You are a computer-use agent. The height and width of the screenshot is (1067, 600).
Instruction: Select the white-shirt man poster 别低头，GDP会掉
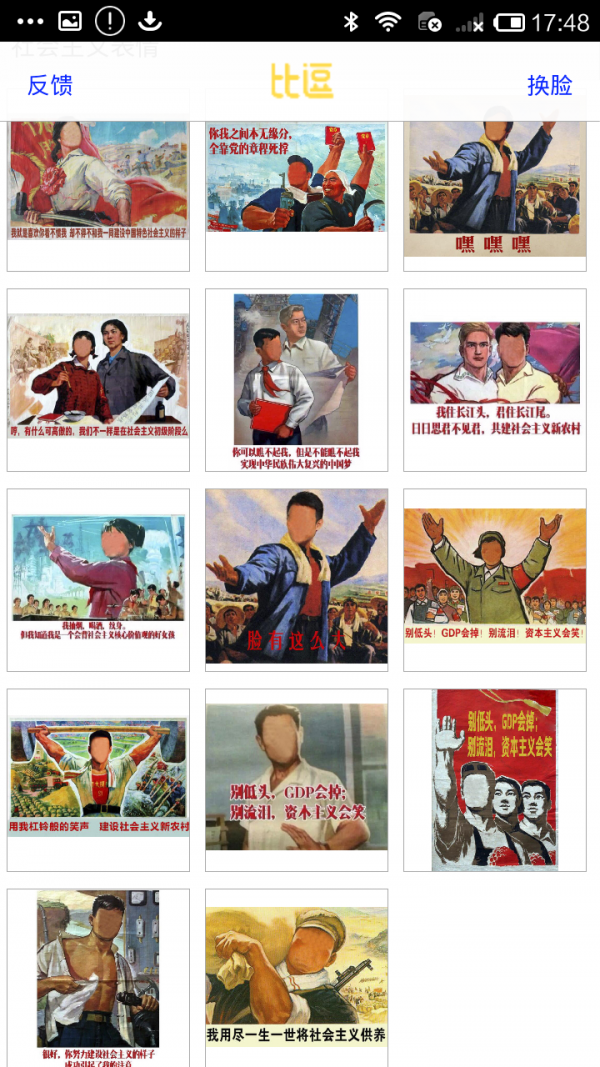(296, 779)
